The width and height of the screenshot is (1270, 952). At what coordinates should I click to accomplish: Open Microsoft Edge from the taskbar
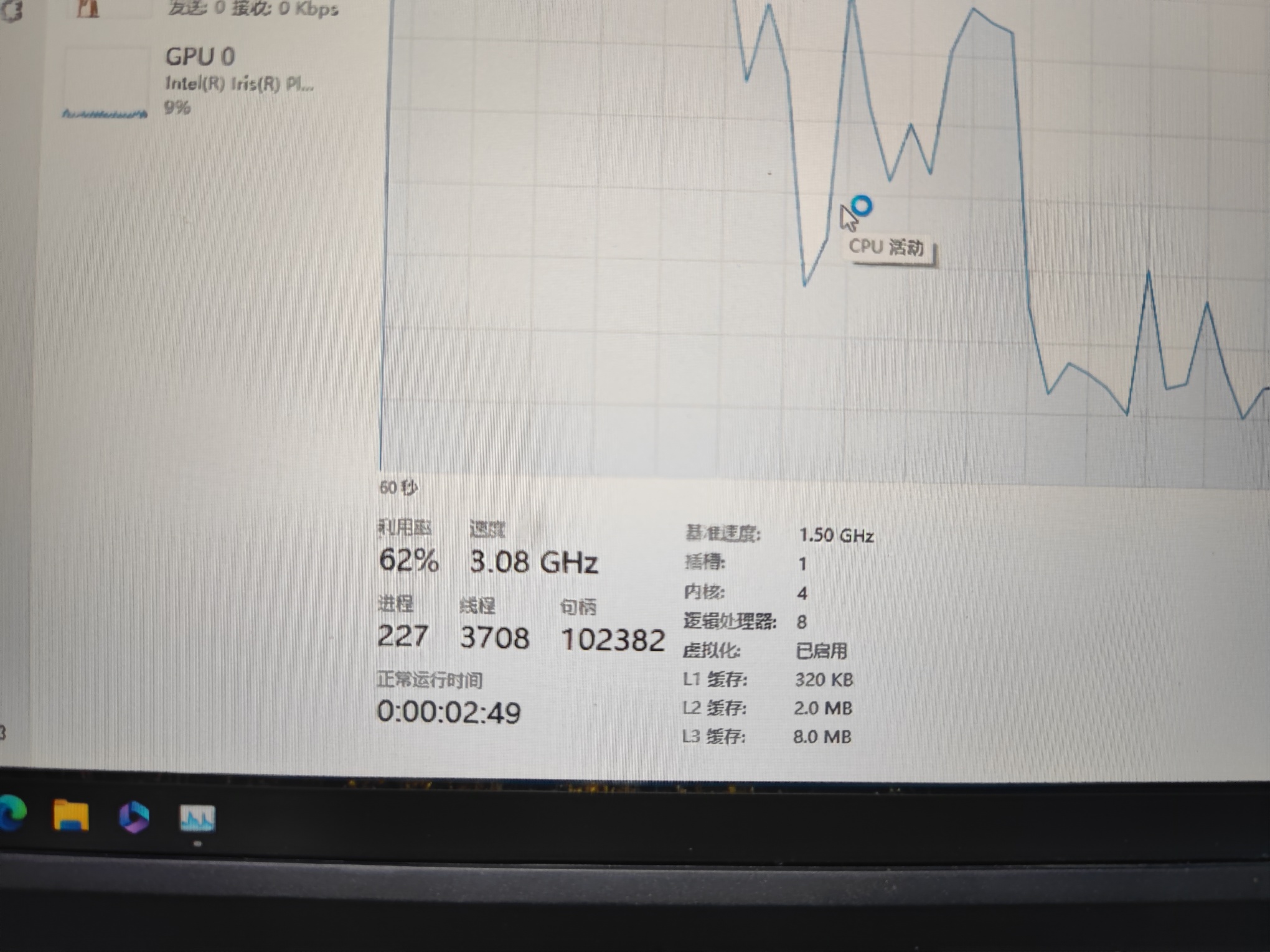point(12,813)
